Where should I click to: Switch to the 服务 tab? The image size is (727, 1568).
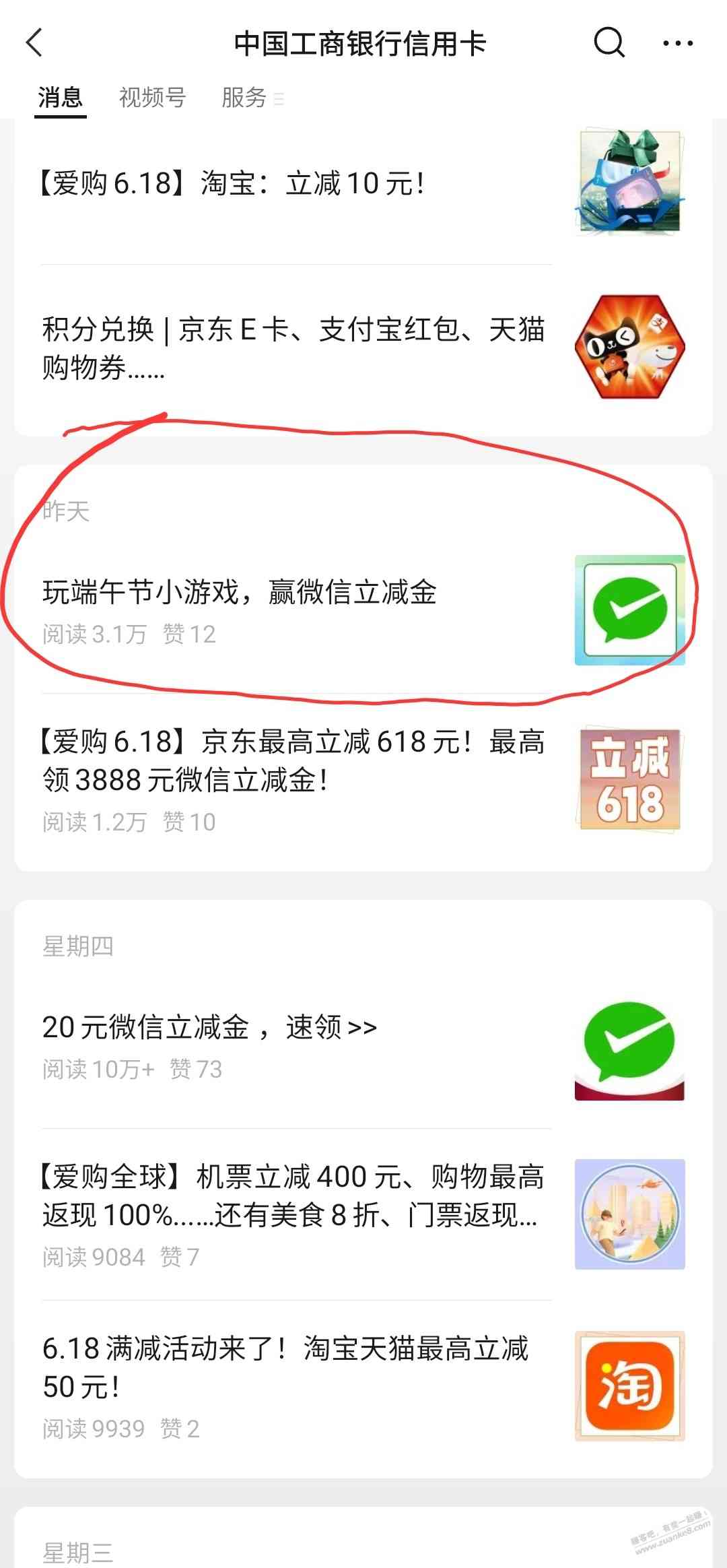pos(244,98)
